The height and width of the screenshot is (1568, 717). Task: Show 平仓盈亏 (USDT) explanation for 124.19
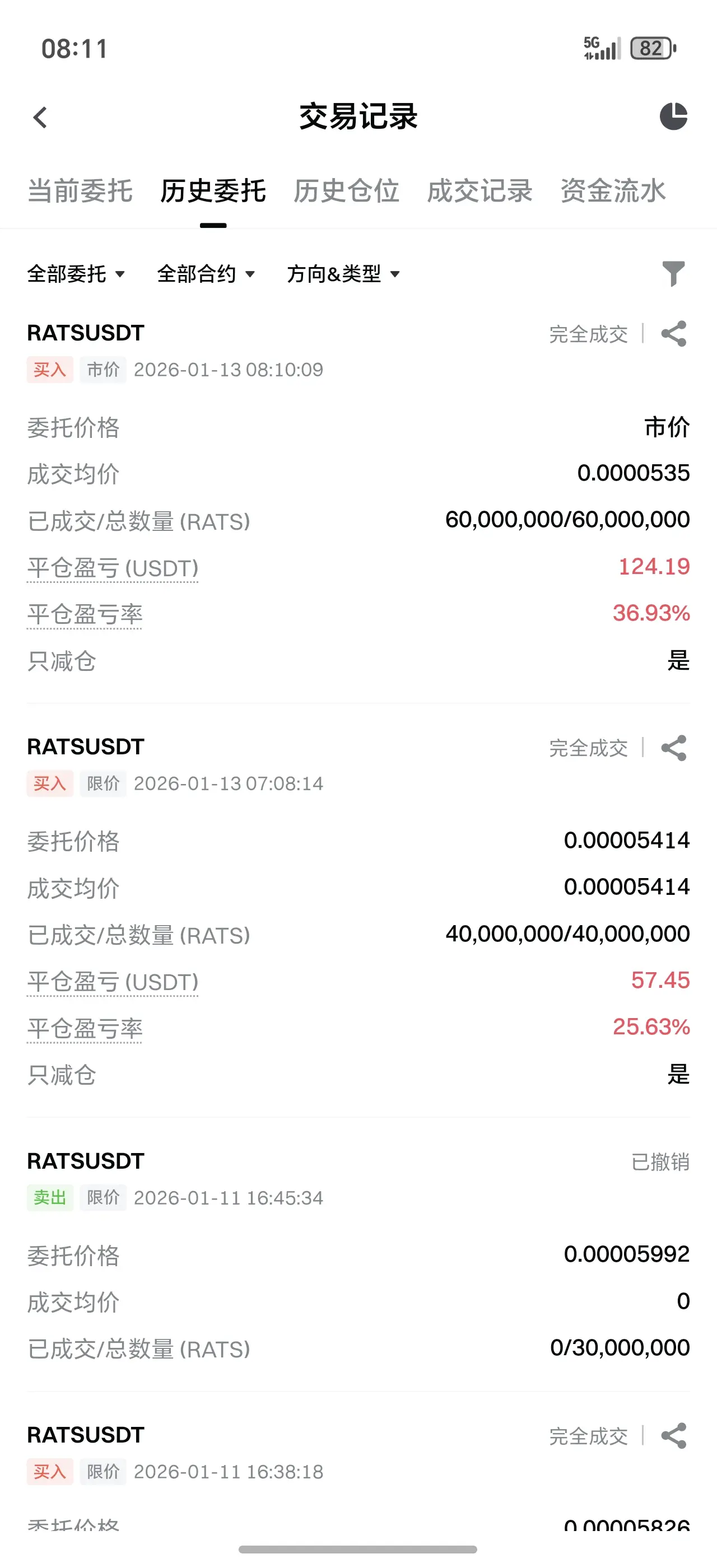click(x=113, y=568)
